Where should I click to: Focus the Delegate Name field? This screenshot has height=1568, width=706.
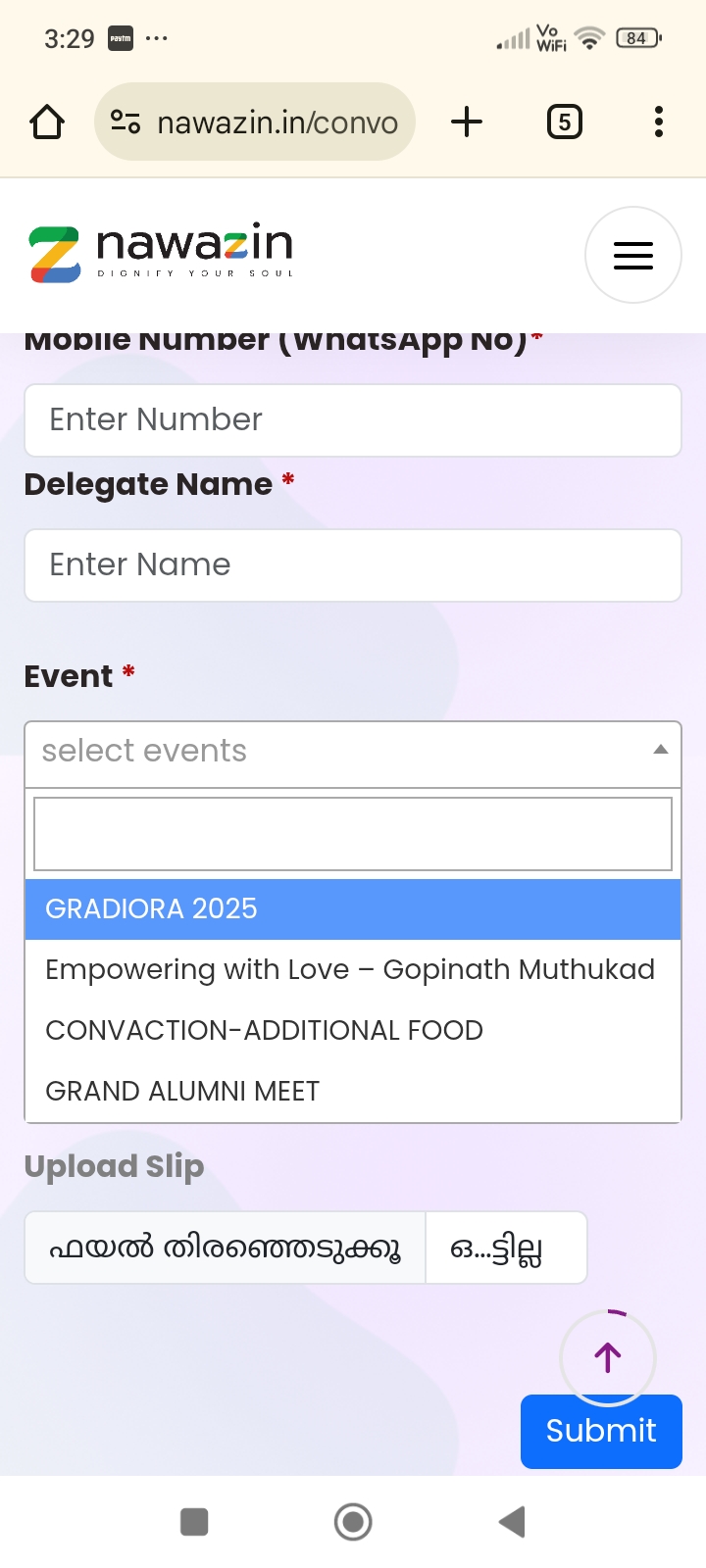pos(353,565)
